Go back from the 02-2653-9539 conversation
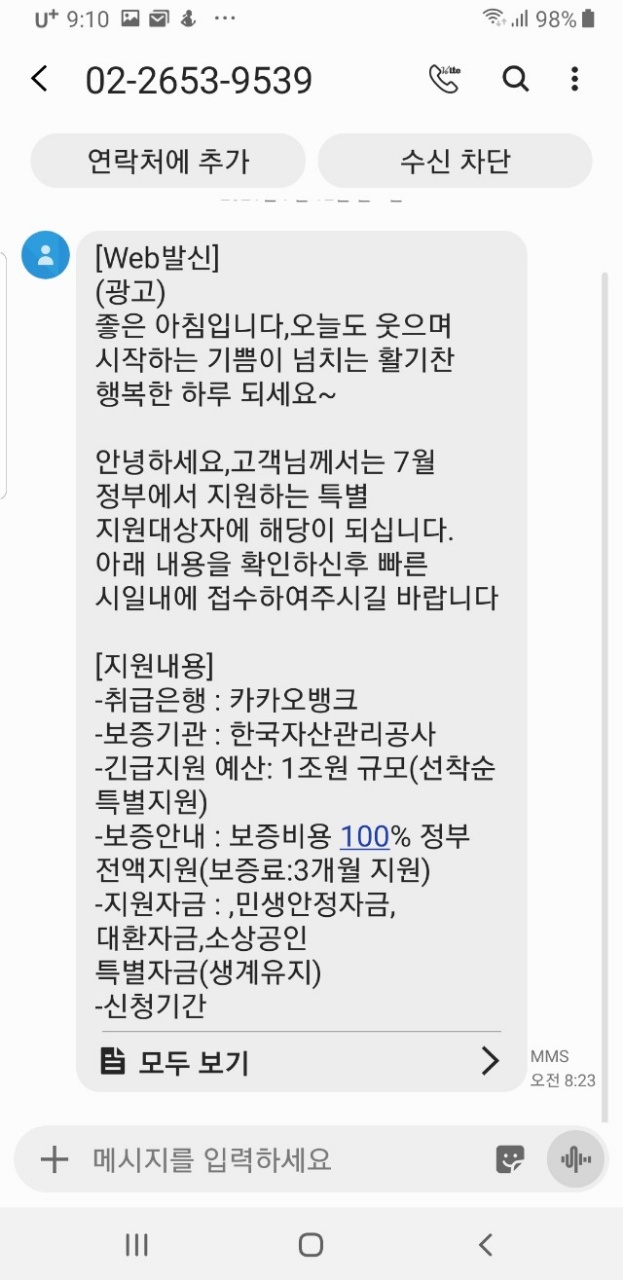Image resolution: width=623 pixels, height=1280 pixels. [x=40, y=79]
